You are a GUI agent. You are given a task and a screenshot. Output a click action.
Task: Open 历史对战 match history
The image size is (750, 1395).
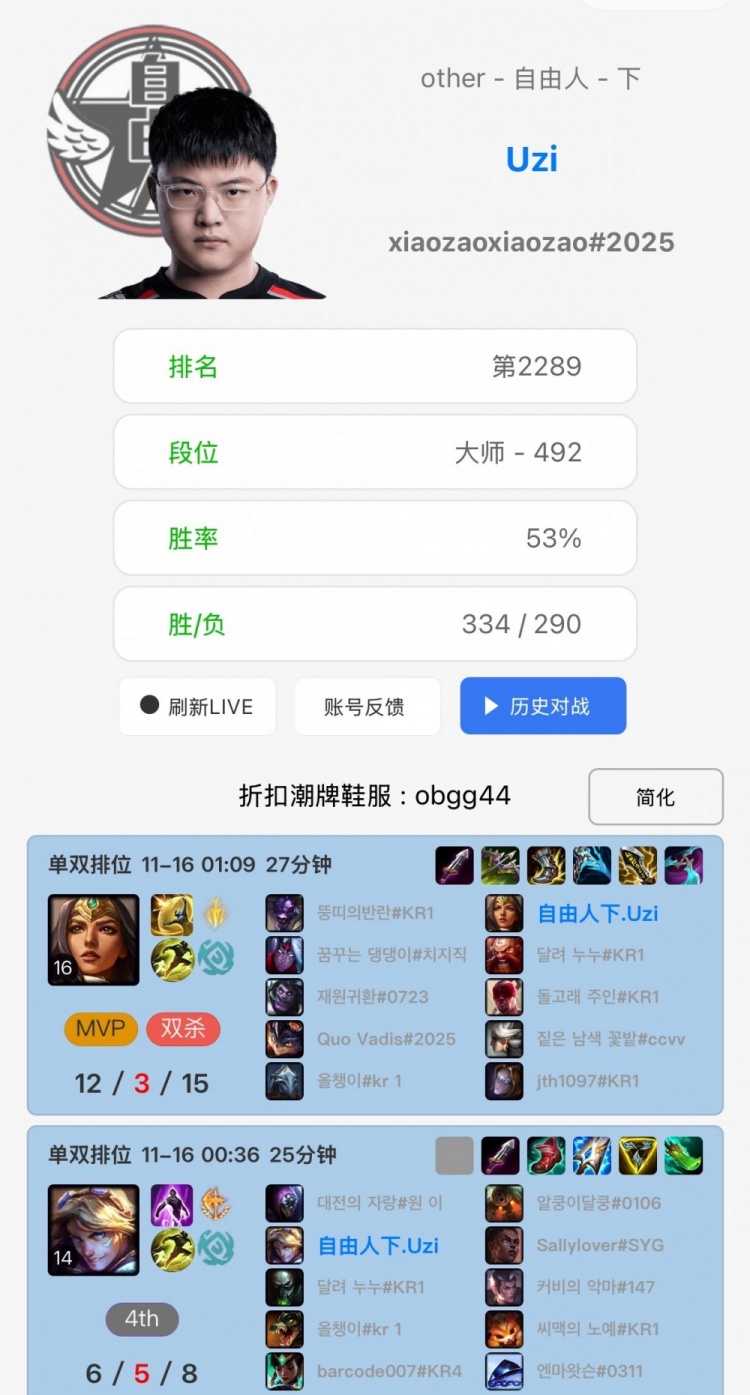click(x=543, y=706)
